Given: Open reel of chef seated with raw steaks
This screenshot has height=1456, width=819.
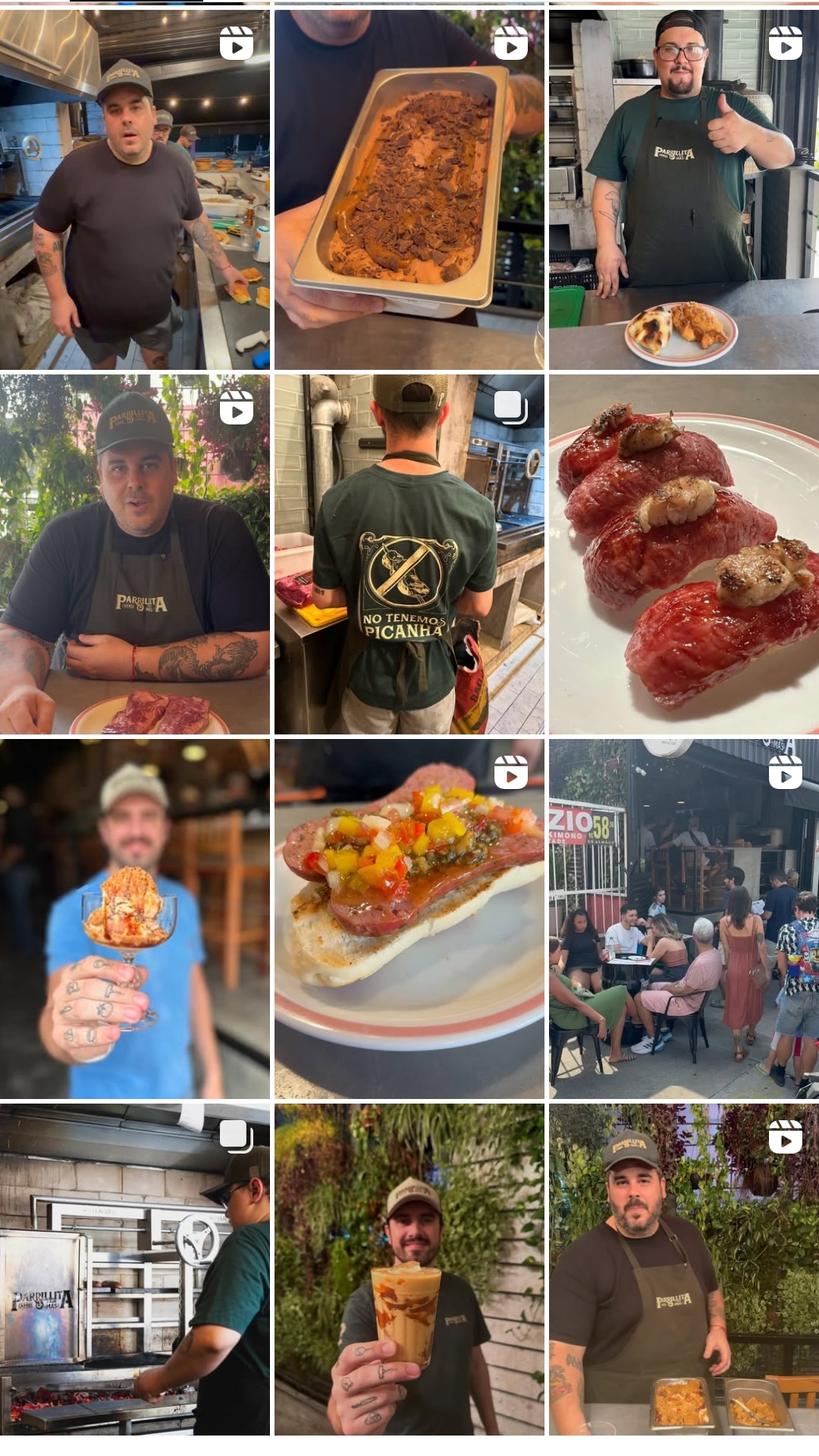Looking at the screenshot, I should click(x=134, y=554).
